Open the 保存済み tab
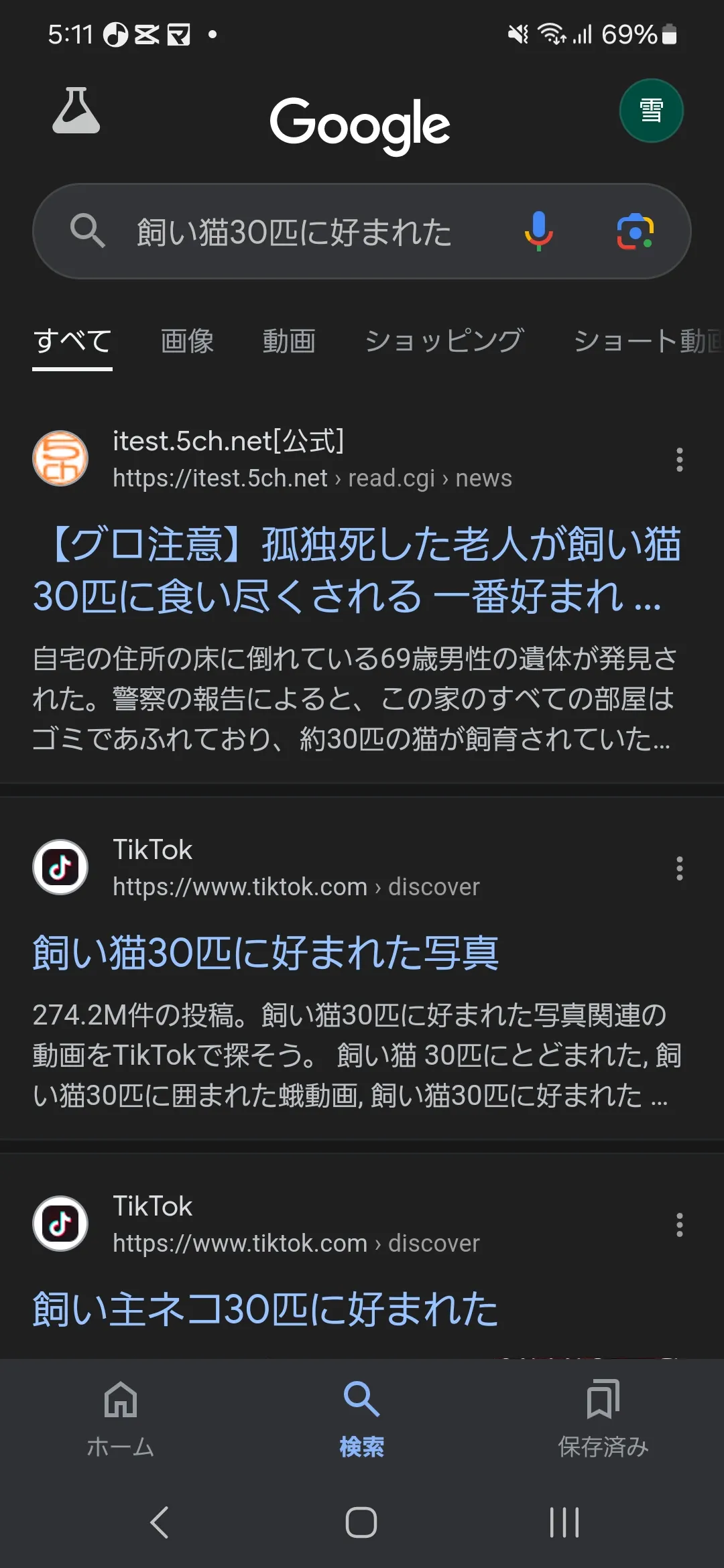Screen dimensions: 724x1568 [603, 1418]
